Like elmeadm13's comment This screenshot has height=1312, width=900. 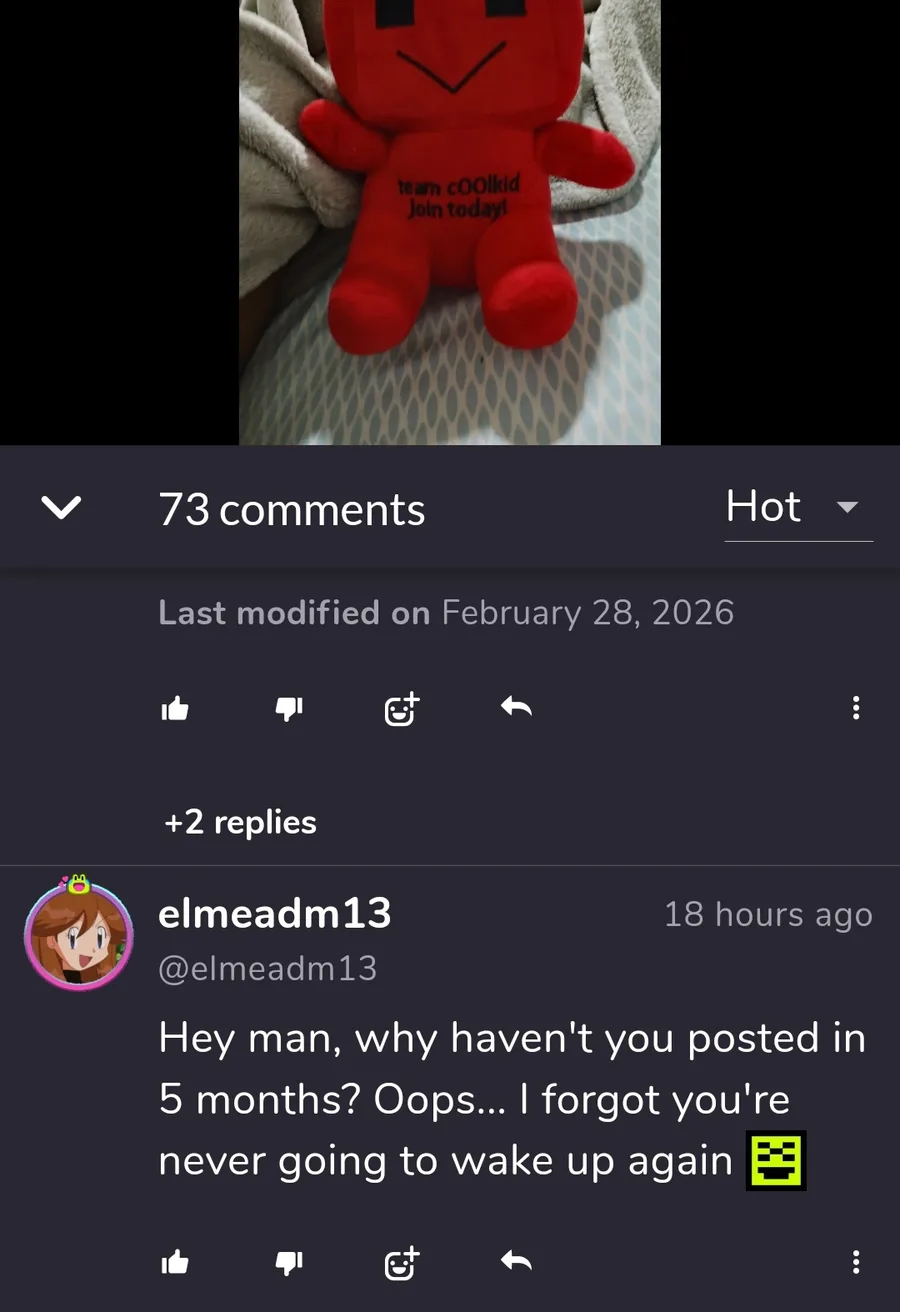[175, 1263]
